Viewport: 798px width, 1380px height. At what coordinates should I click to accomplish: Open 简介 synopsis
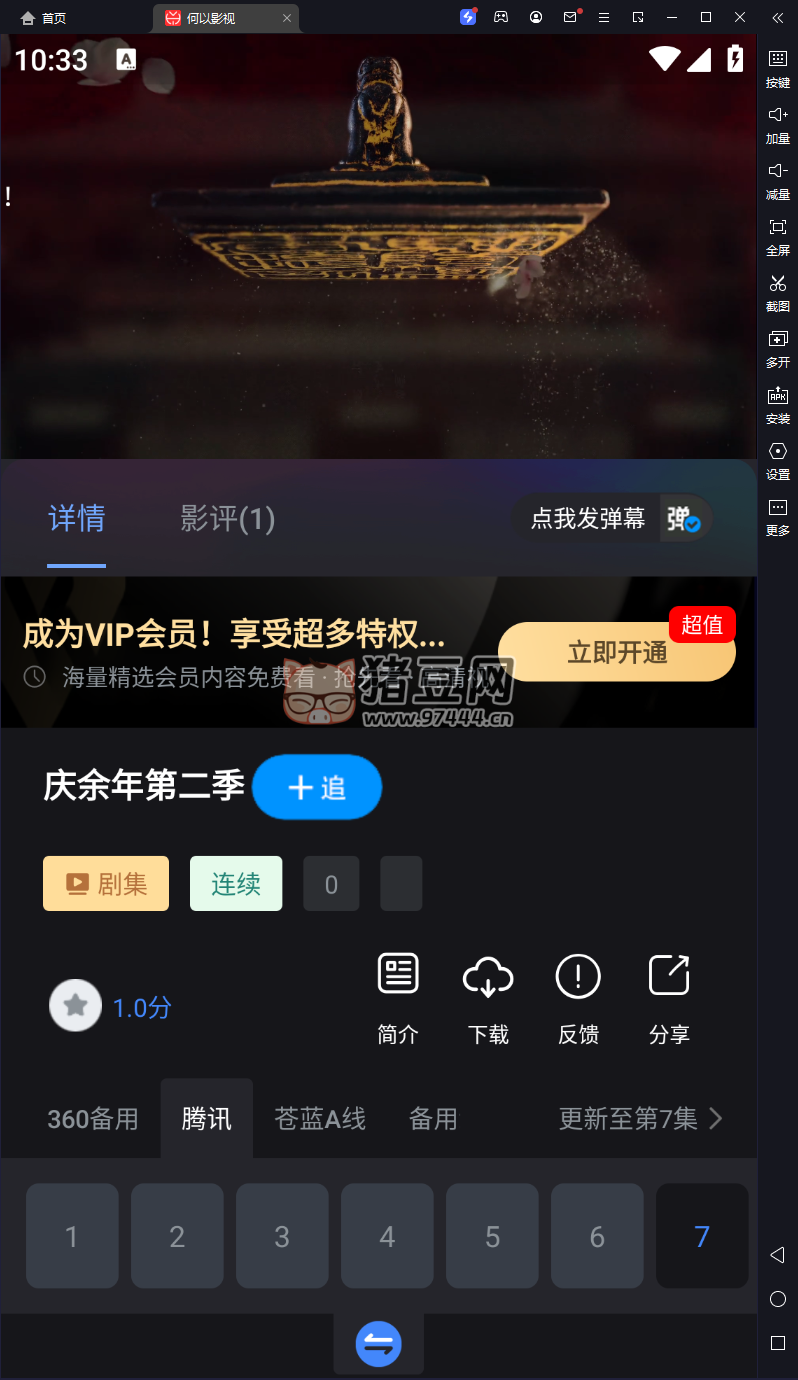click(x=398, y=997)
